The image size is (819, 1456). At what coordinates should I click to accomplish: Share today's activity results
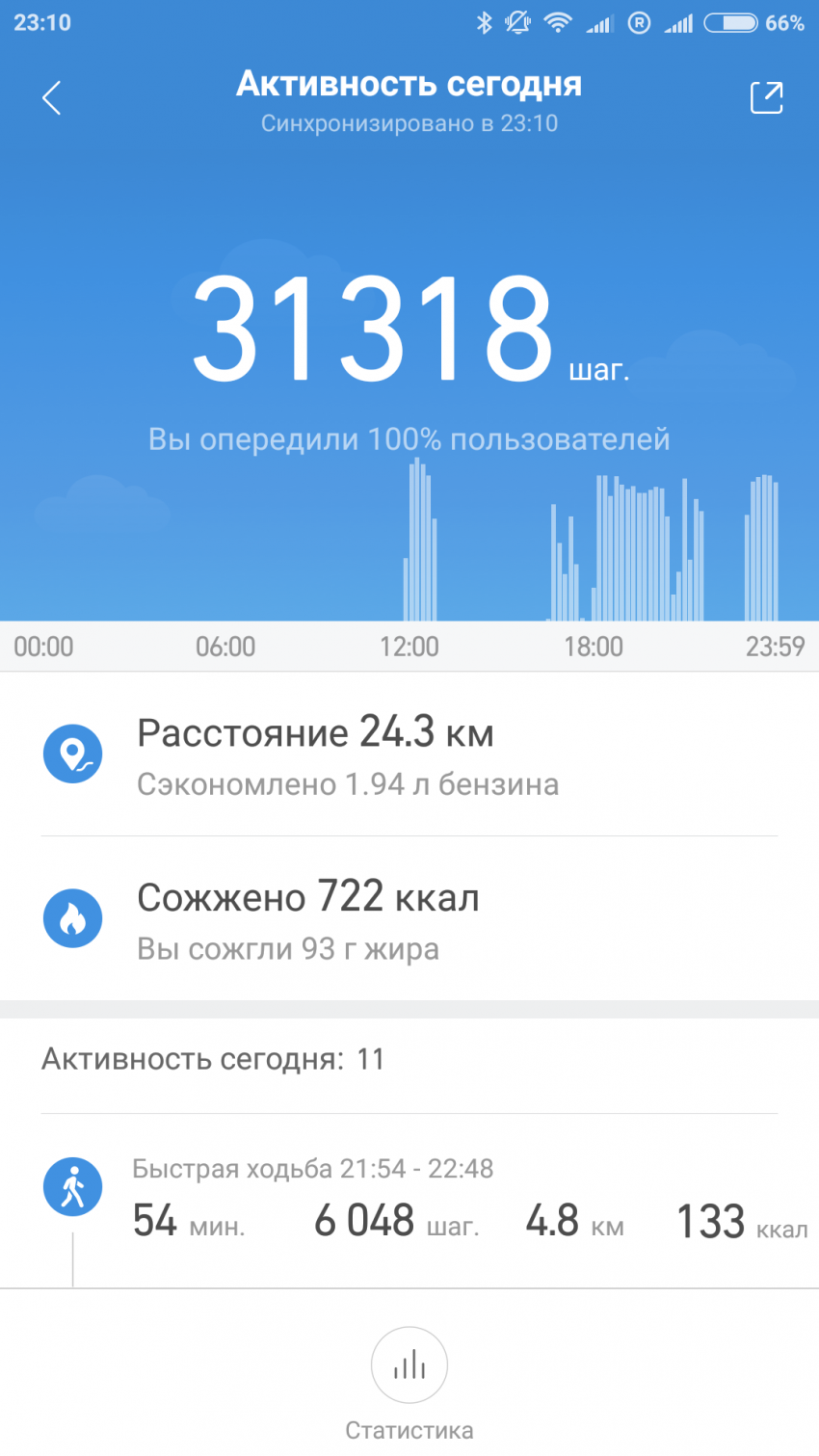(x=766, y=98)
